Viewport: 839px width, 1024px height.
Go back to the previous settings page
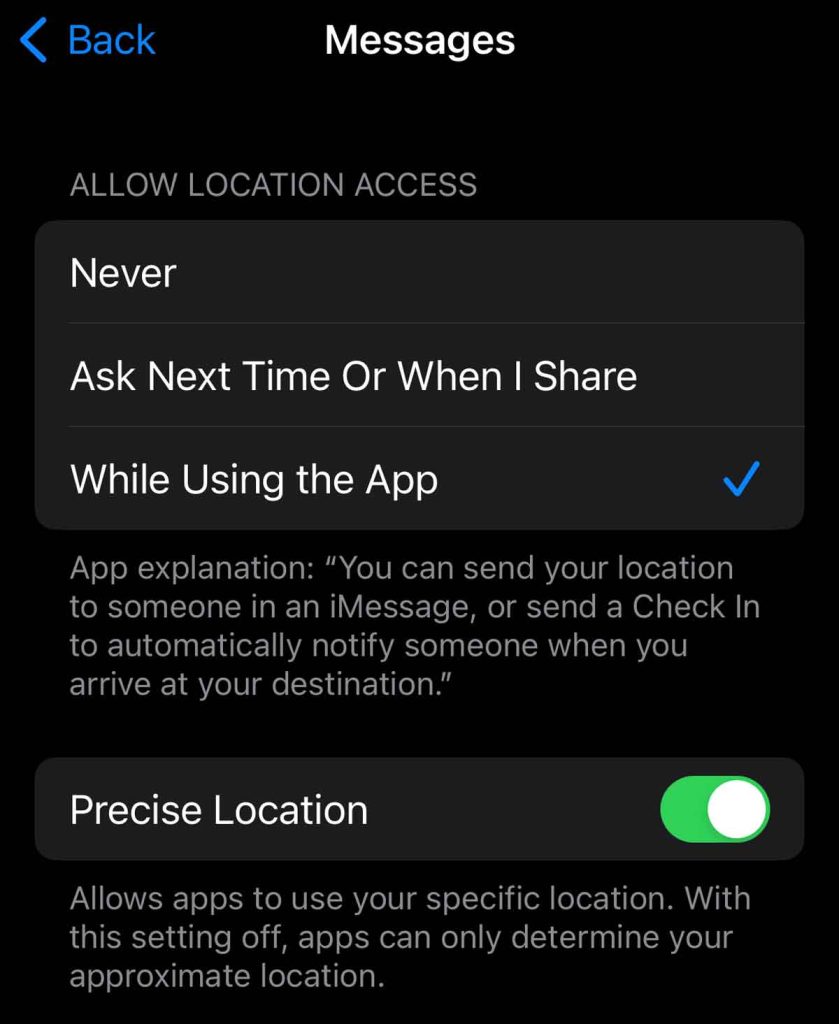pyautogui.click(x=88, y=41)
